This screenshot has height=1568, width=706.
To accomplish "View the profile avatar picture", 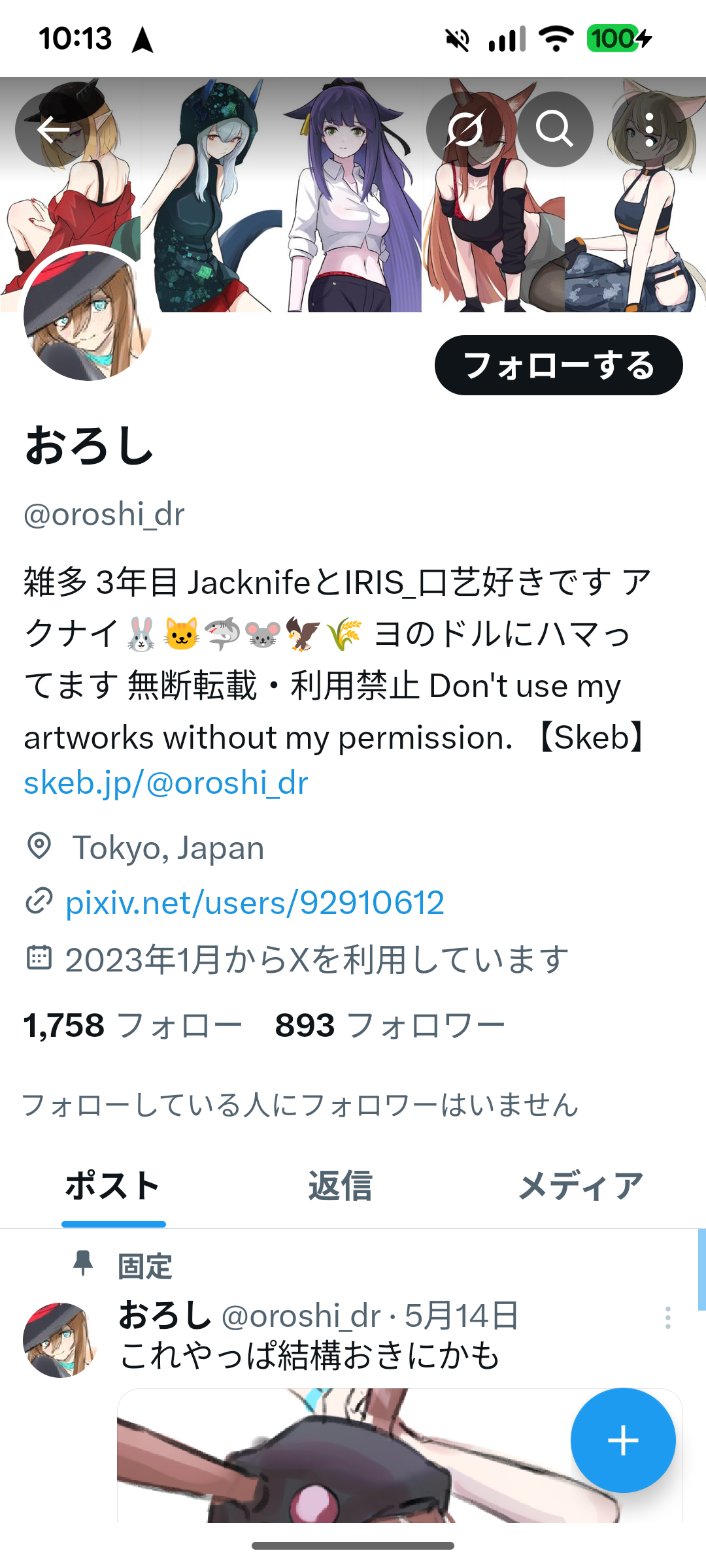I will point(88,315).
